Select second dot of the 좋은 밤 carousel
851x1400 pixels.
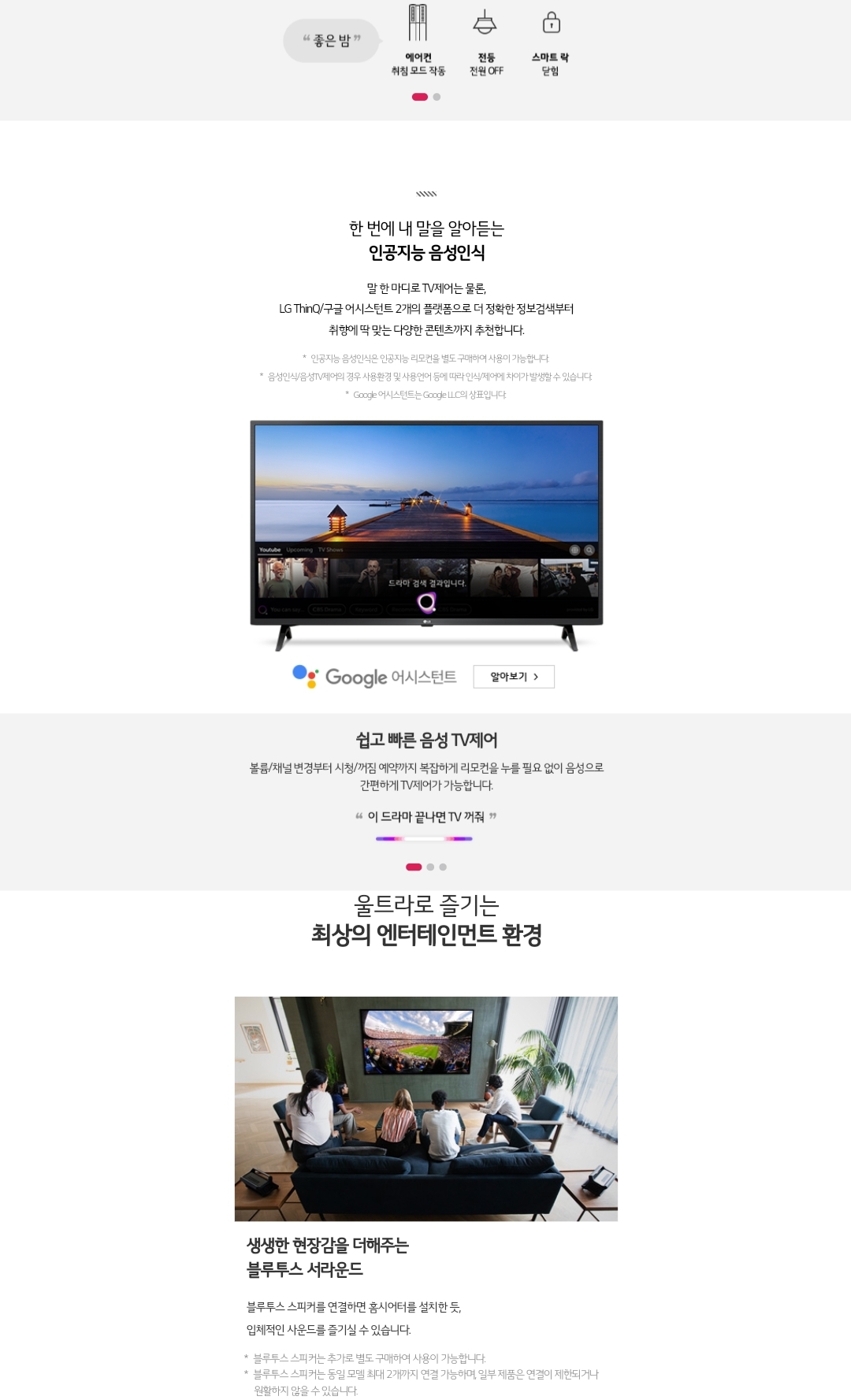[x=437, y=97]
